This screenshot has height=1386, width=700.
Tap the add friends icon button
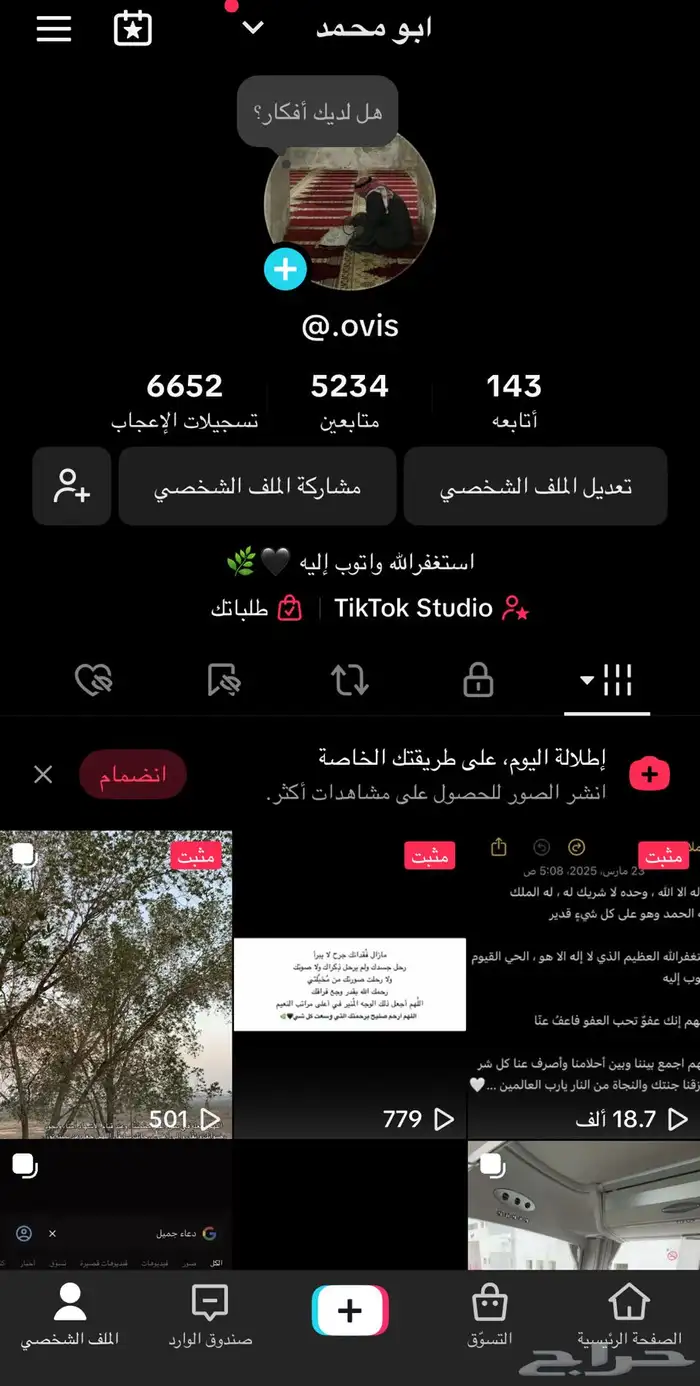[x=72, y=487]
